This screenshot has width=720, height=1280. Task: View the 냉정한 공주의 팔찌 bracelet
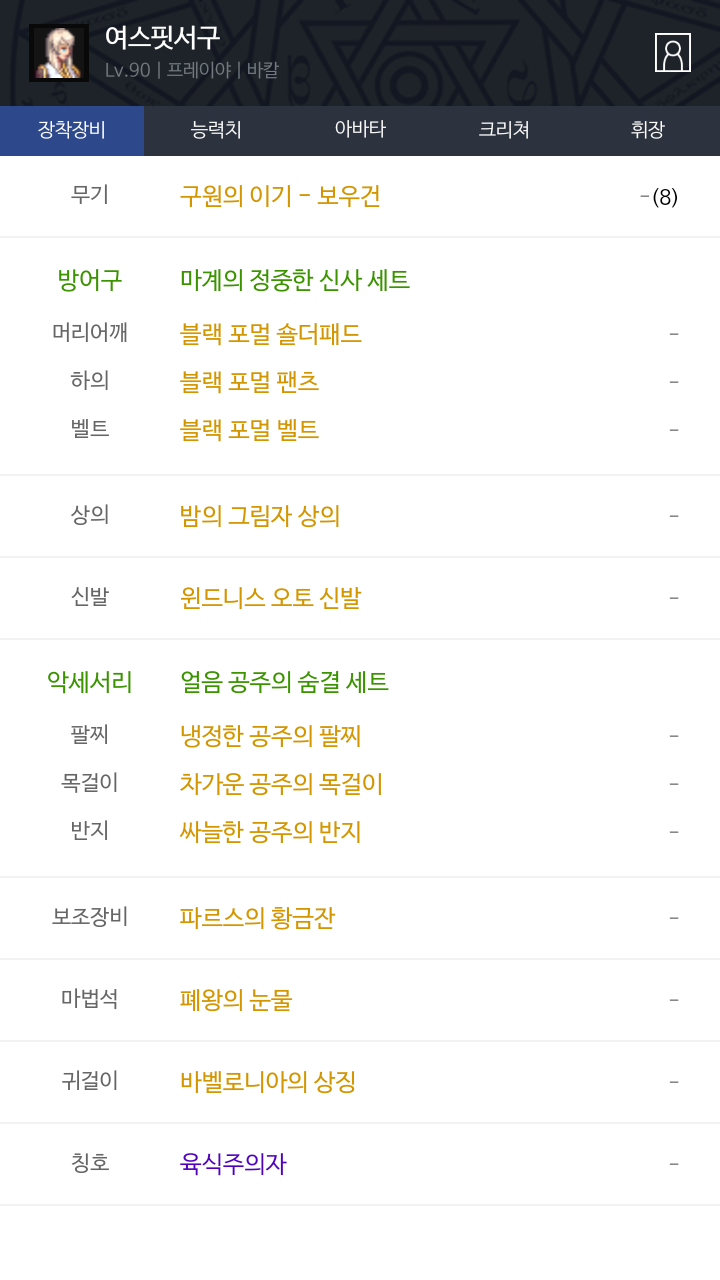tap(270, 736)
